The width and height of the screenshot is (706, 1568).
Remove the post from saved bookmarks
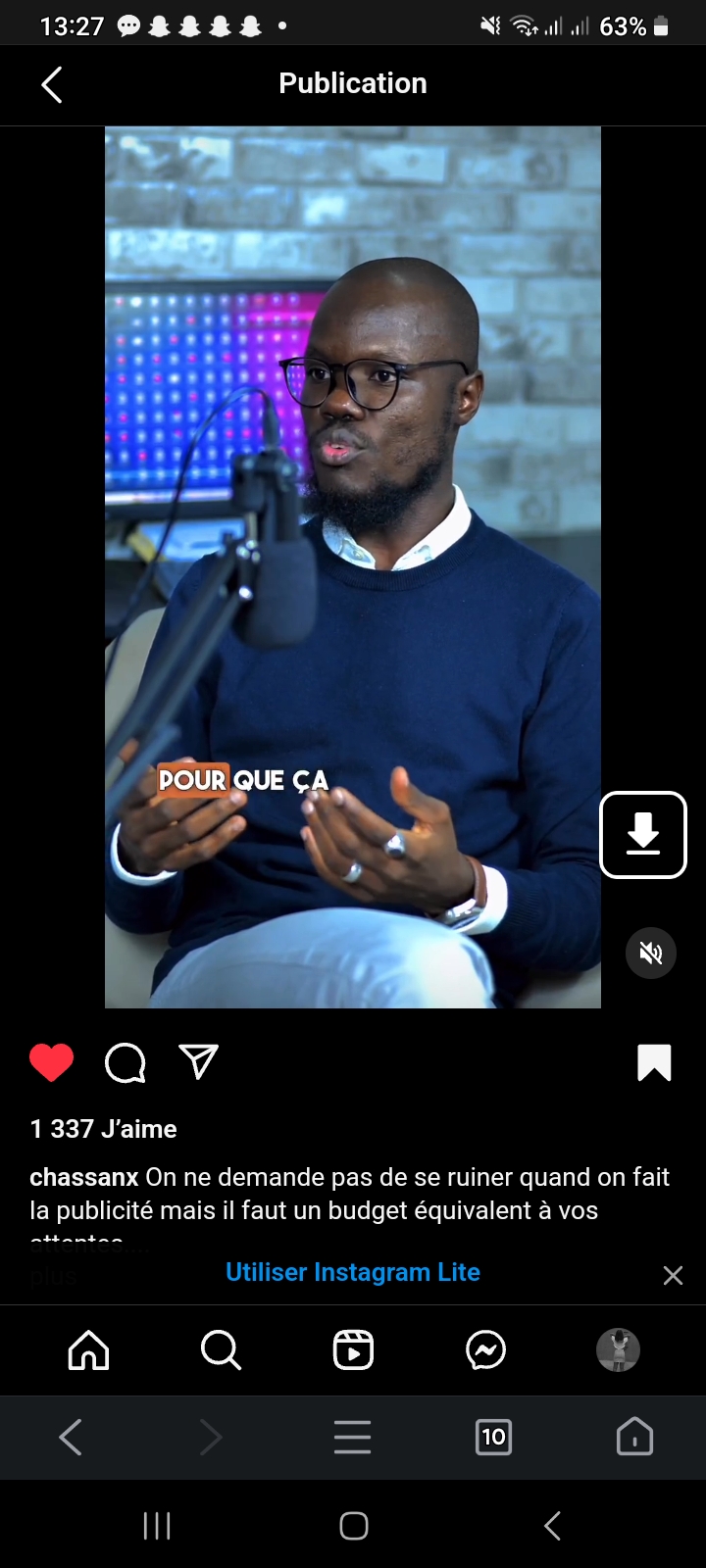(654, 1062)
